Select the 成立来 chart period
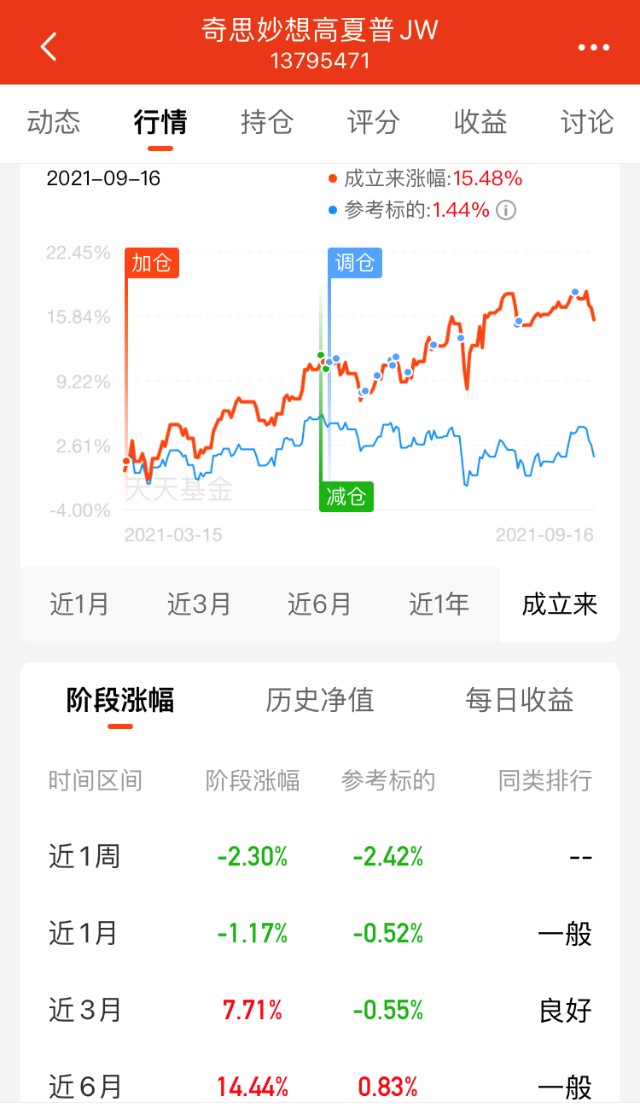640x1108 pixels. [x=559, y=604]
